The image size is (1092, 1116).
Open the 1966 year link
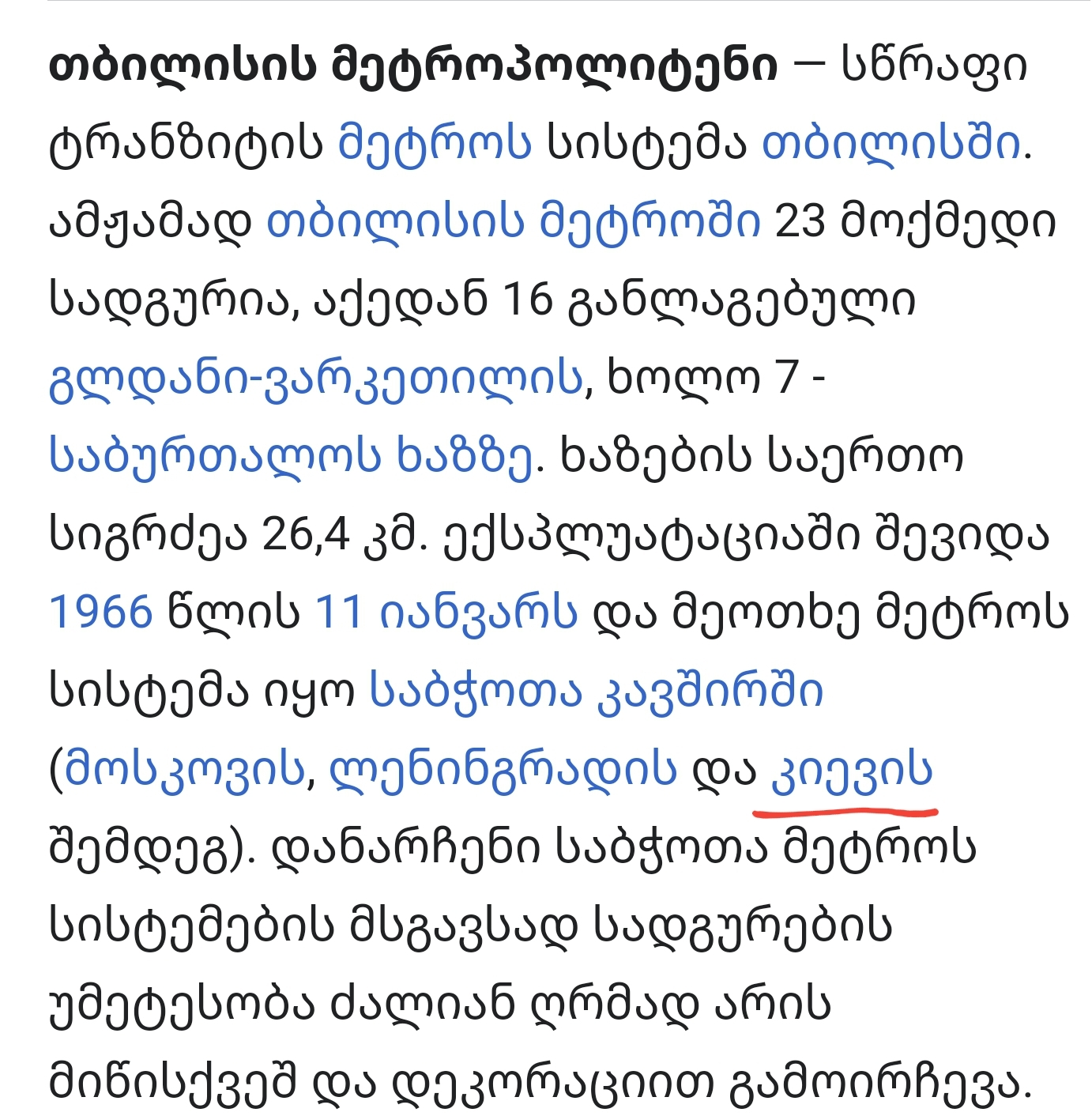pyautogui.click(x=100, y=613)
